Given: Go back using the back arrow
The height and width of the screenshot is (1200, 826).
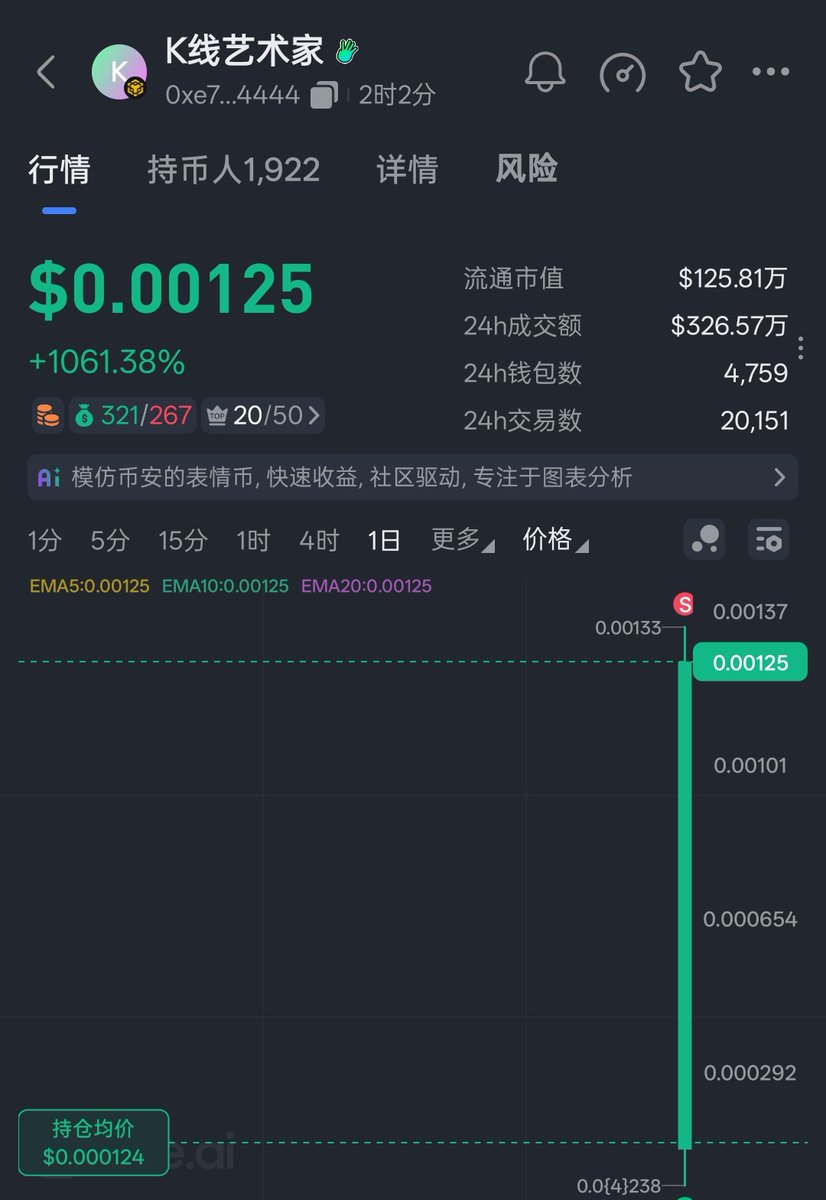Looking at the screenshot, I should click(46, 72).
